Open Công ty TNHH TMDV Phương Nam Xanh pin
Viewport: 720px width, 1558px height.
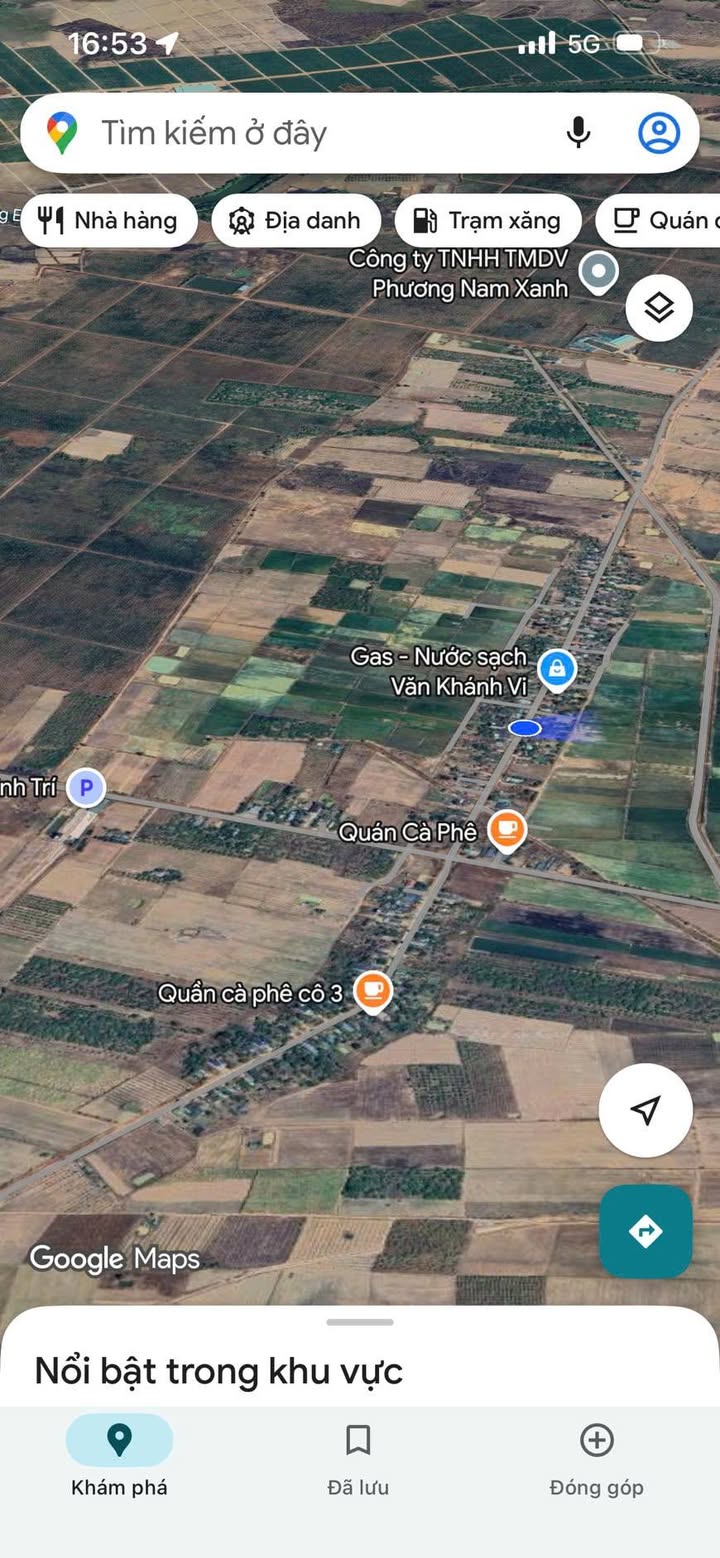coord(599,271)
